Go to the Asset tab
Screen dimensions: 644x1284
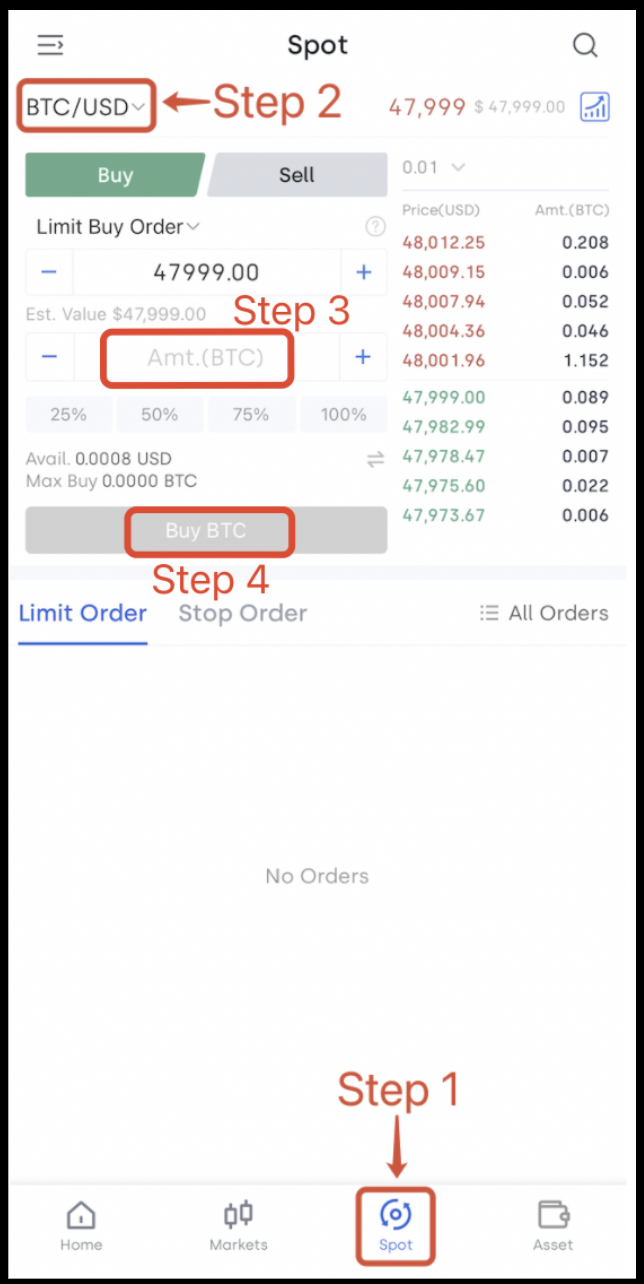(553, 1226)
